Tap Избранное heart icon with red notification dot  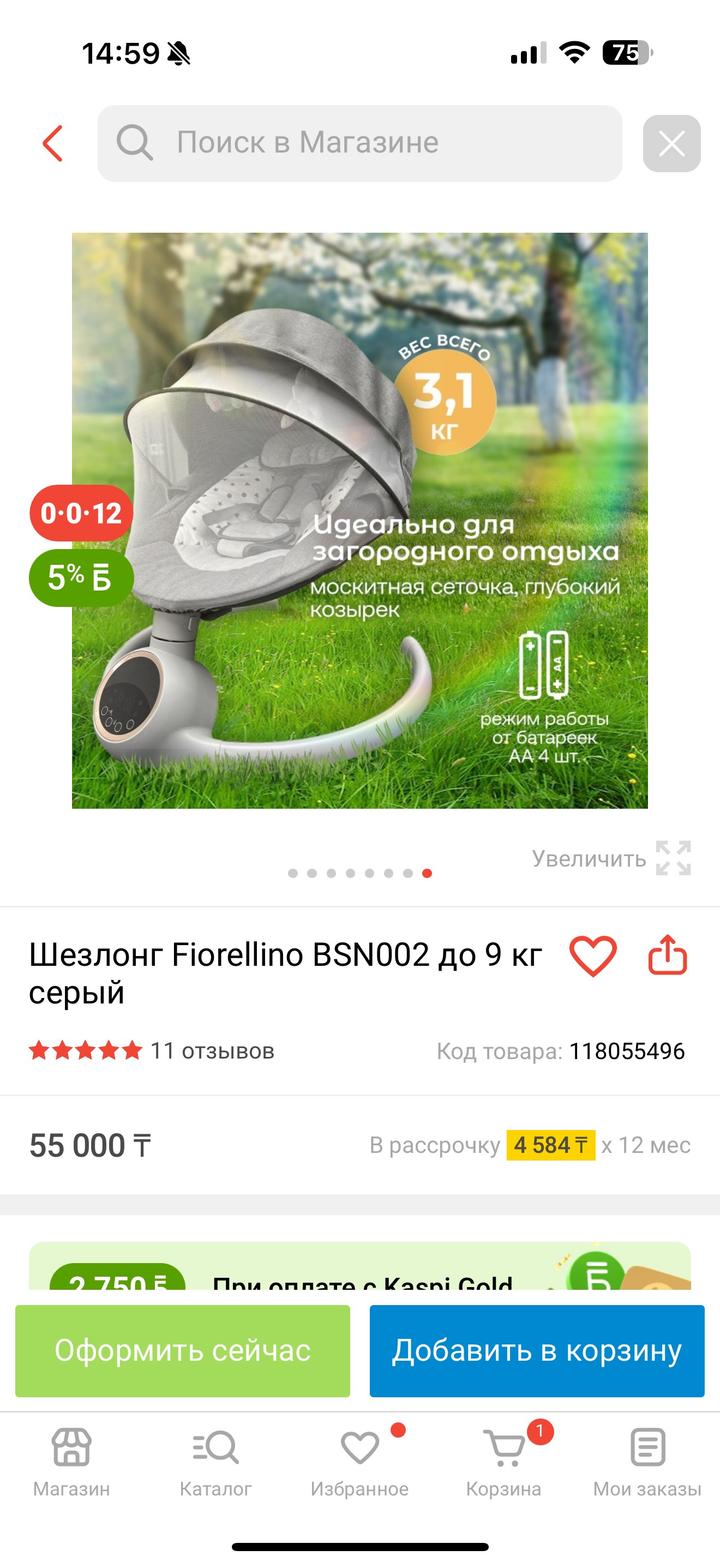[x=359, y=1446]
